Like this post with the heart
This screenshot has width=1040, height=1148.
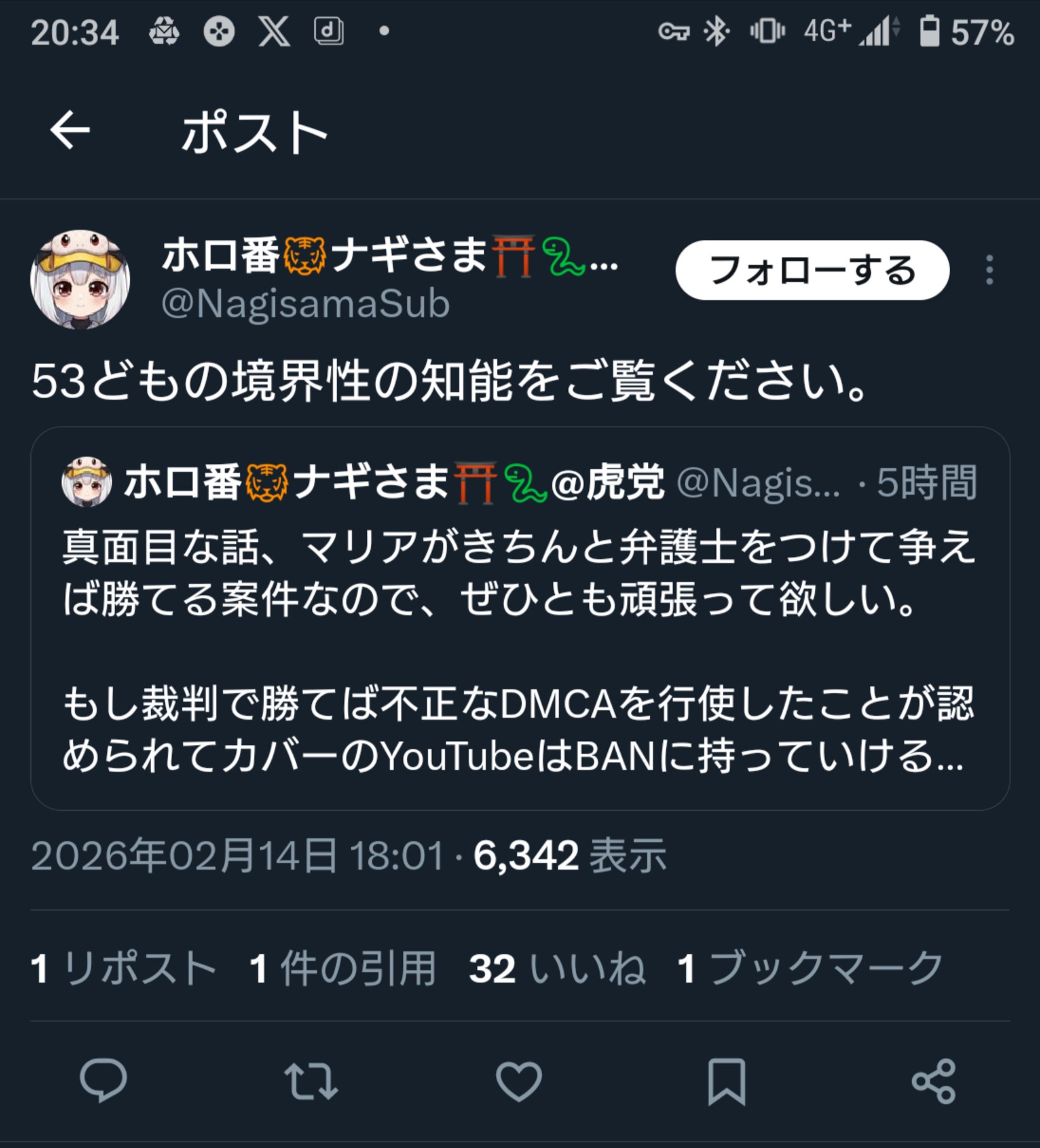(x=519, y=1081)
